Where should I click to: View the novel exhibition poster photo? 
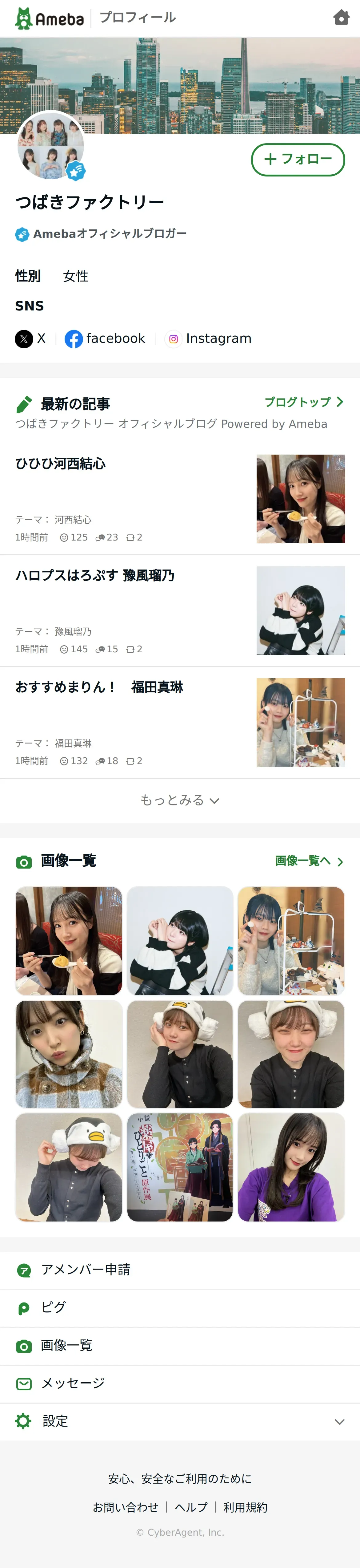tap(180, 1167)
